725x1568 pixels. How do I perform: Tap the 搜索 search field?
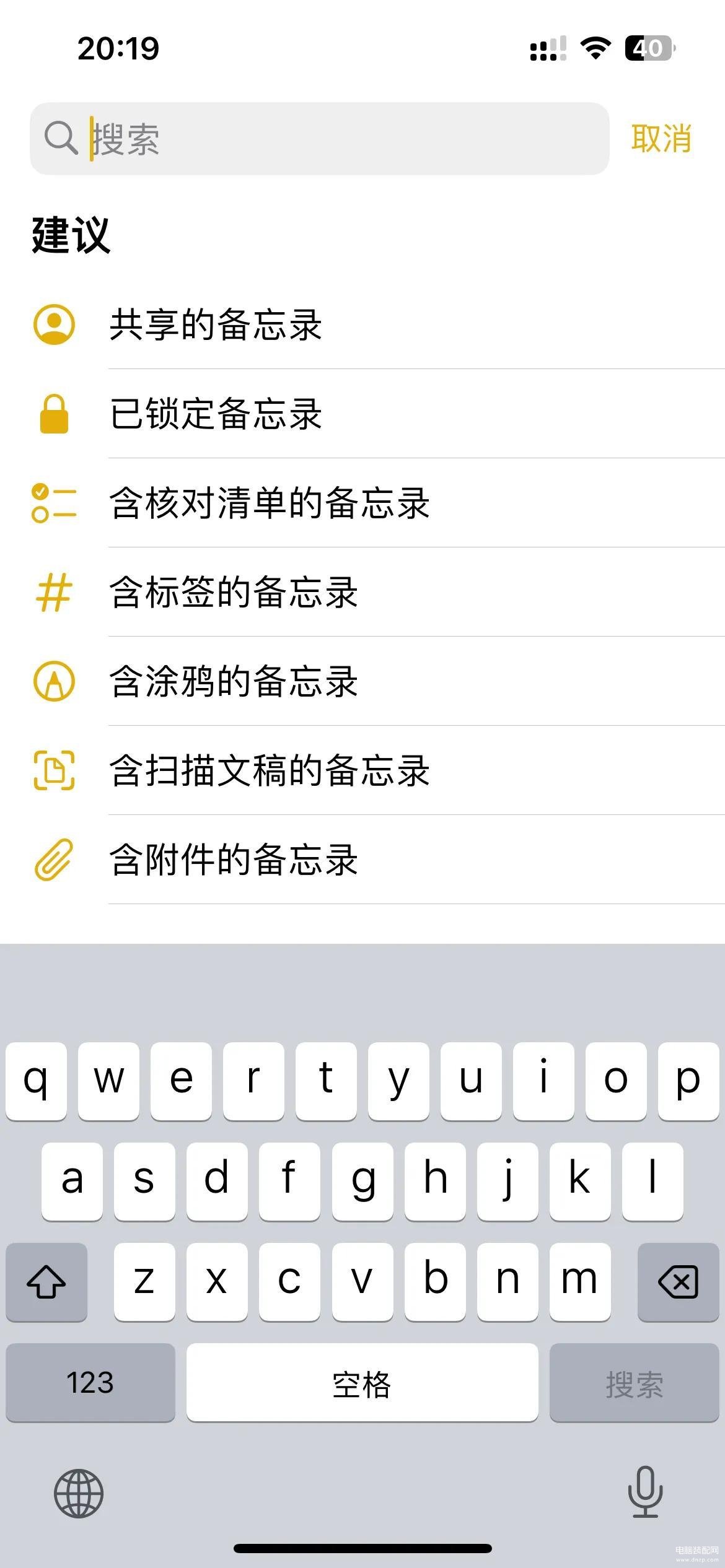(x=319, y=139)
